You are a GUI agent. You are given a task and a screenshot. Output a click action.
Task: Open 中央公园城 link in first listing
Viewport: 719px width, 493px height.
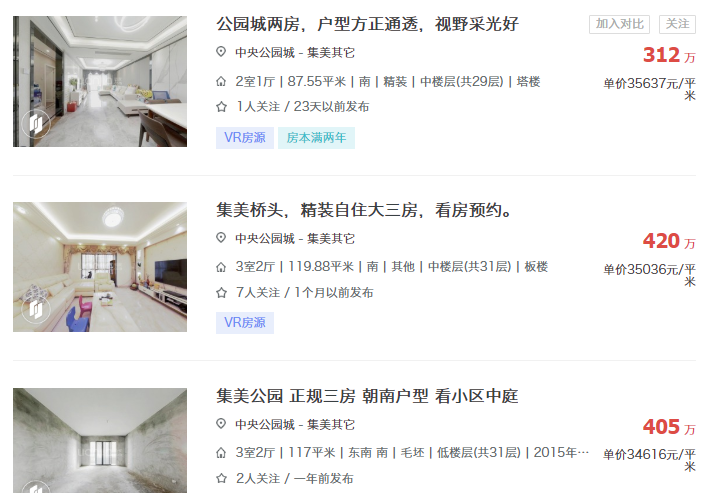(x=264, y=52)
